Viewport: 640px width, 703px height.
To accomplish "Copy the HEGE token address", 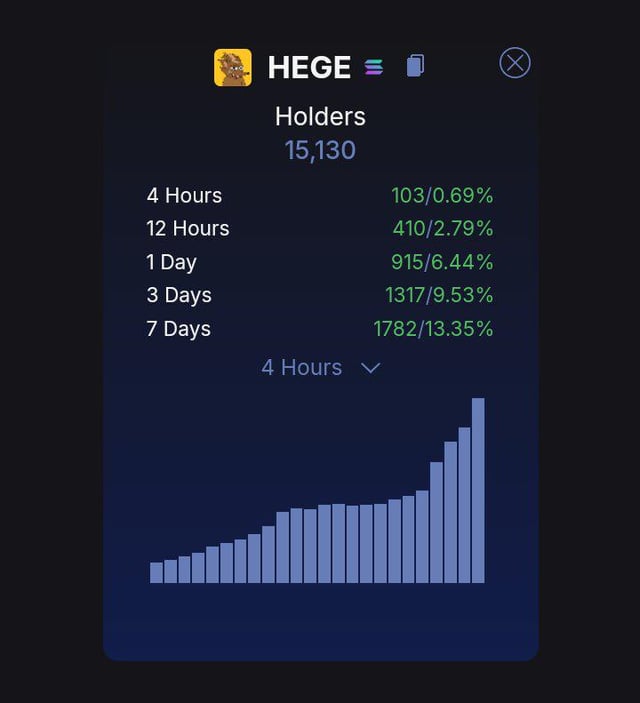I will point(415,67).
